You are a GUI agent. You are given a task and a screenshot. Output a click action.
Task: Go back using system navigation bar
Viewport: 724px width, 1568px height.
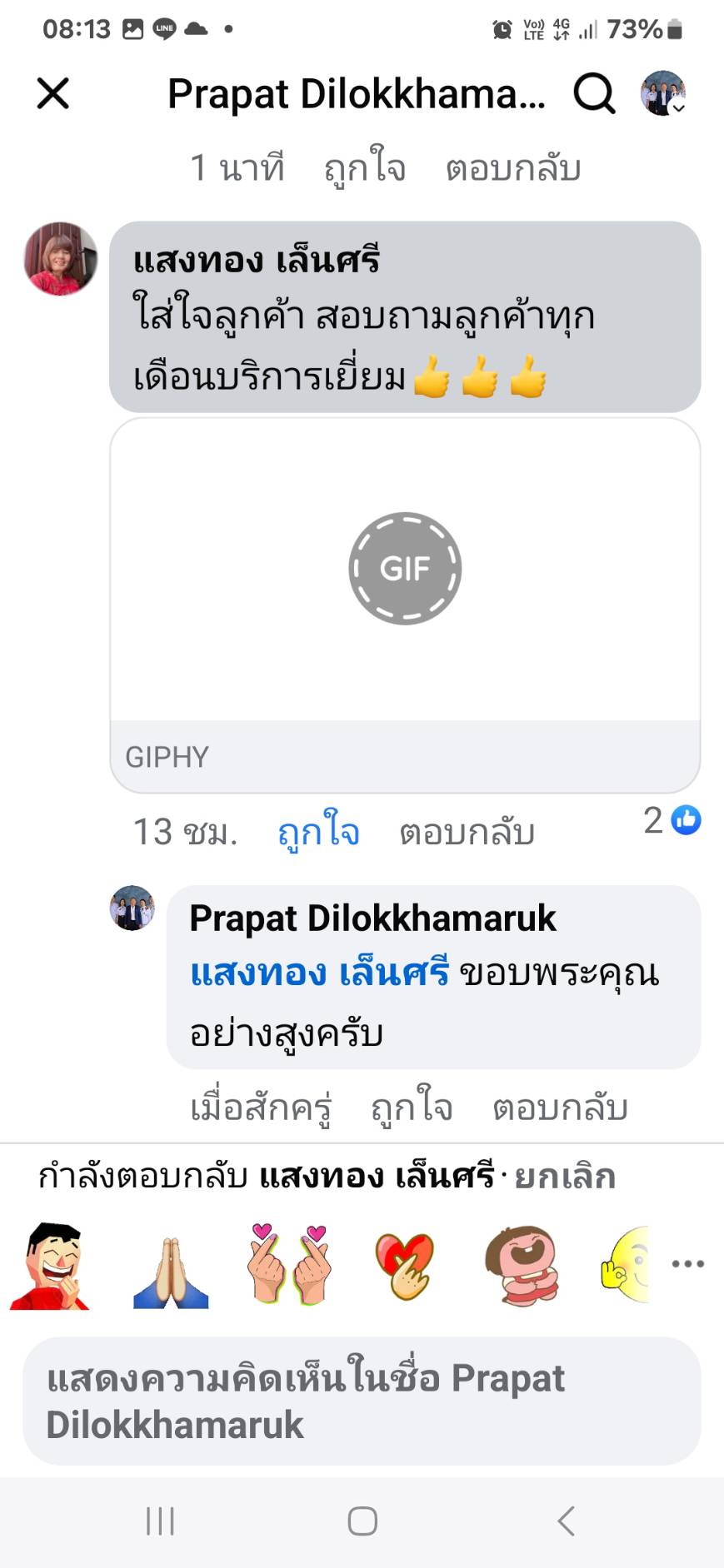click(x=566, y=1521)
